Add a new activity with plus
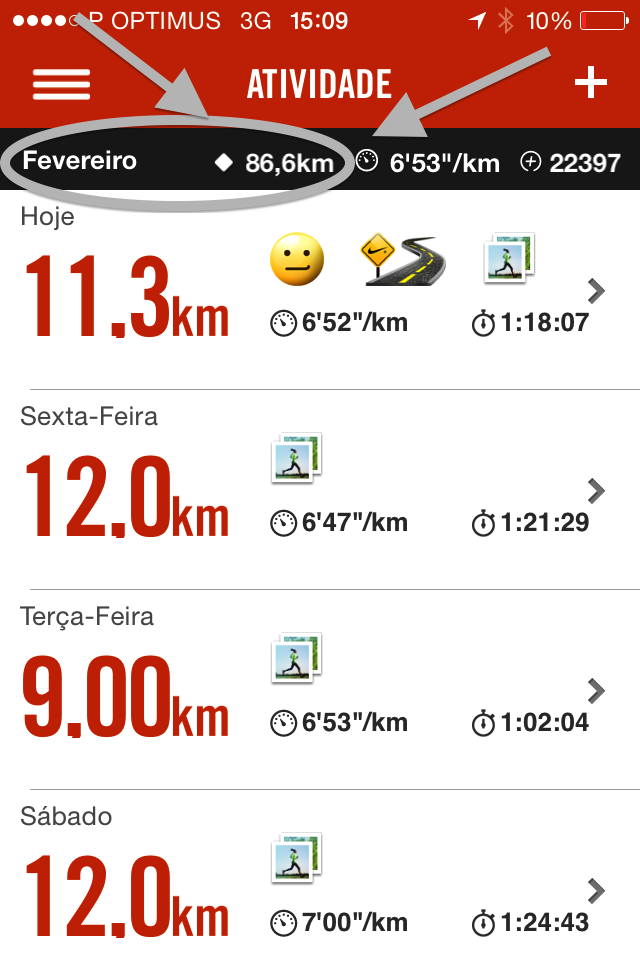This screenshot has width=640, height=960. pos(590,84)
